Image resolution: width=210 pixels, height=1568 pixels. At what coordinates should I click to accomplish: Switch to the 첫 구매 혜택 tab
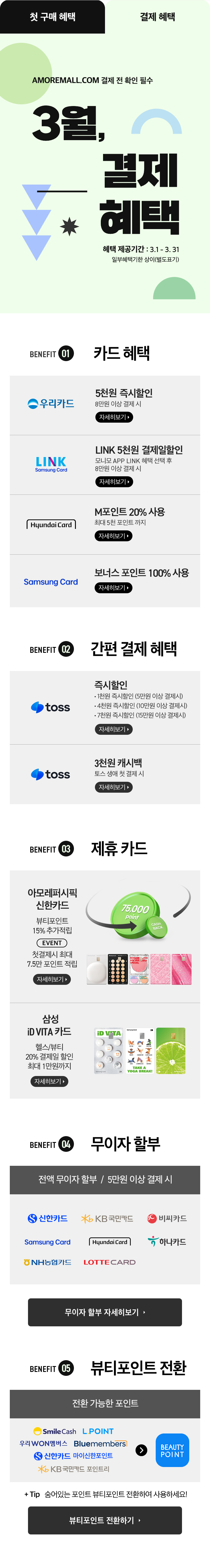[x=52, y=17]
